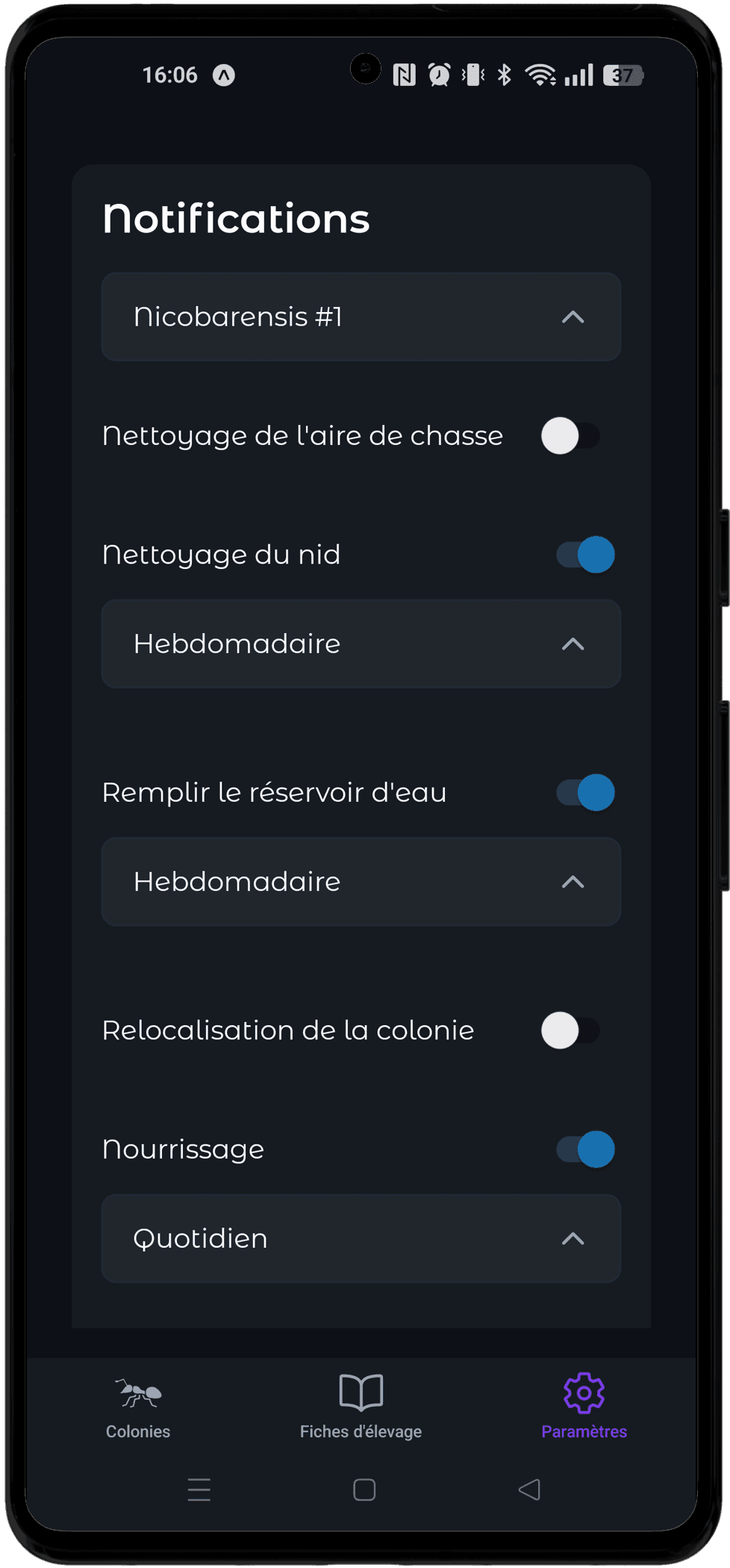This screenshot has height=1568, width=730.
Task: Open Fiches d'élevage via the book icon
Action: click(x=361, y=1390)
